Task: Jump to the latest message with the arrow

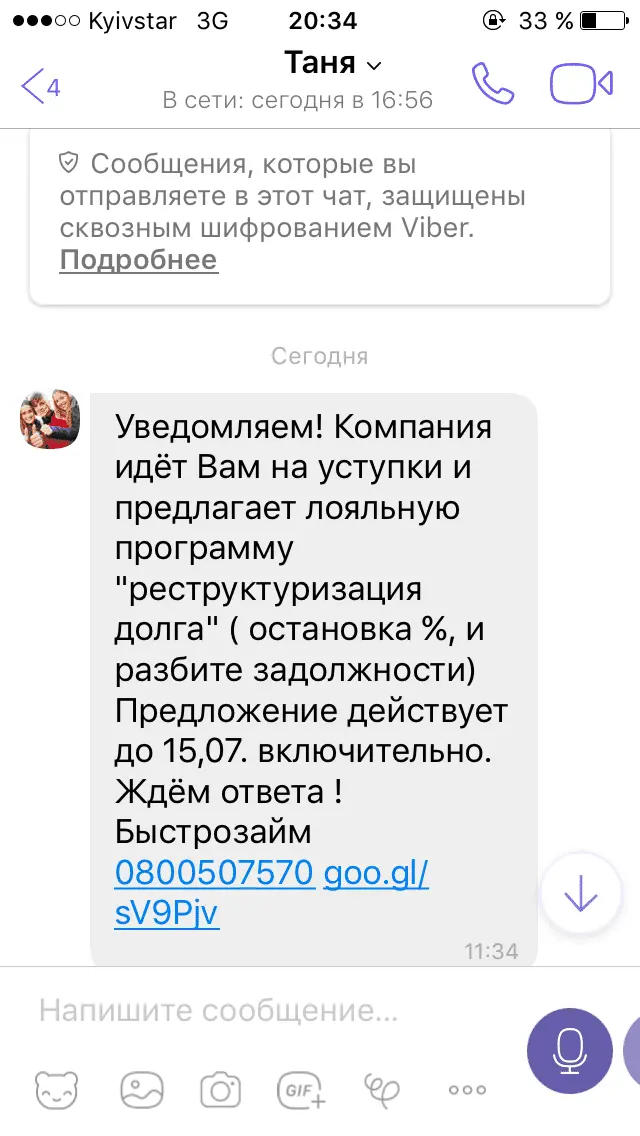Action: 580,894
